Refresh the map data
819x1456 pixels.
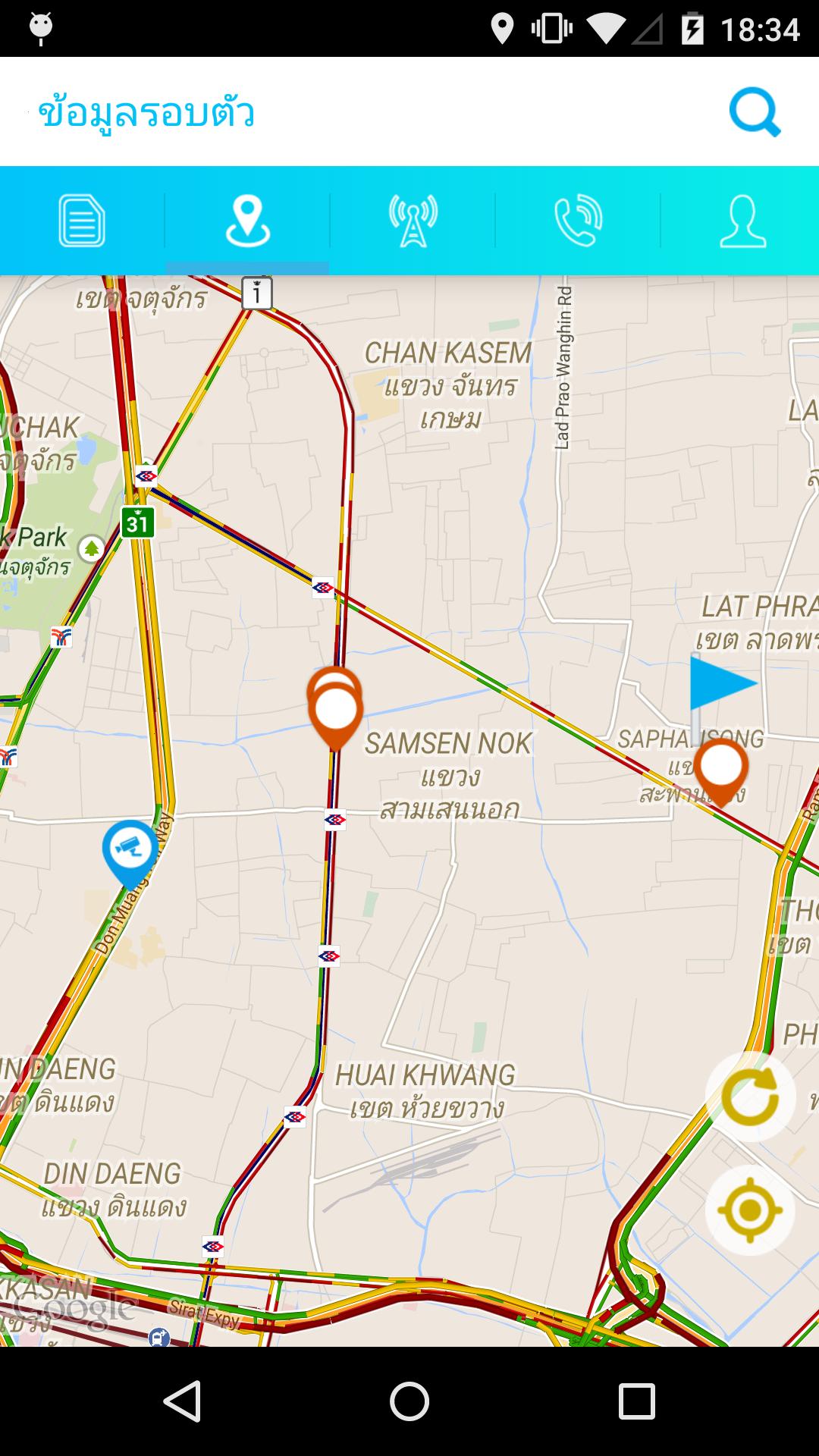(x=749, y=1097)
